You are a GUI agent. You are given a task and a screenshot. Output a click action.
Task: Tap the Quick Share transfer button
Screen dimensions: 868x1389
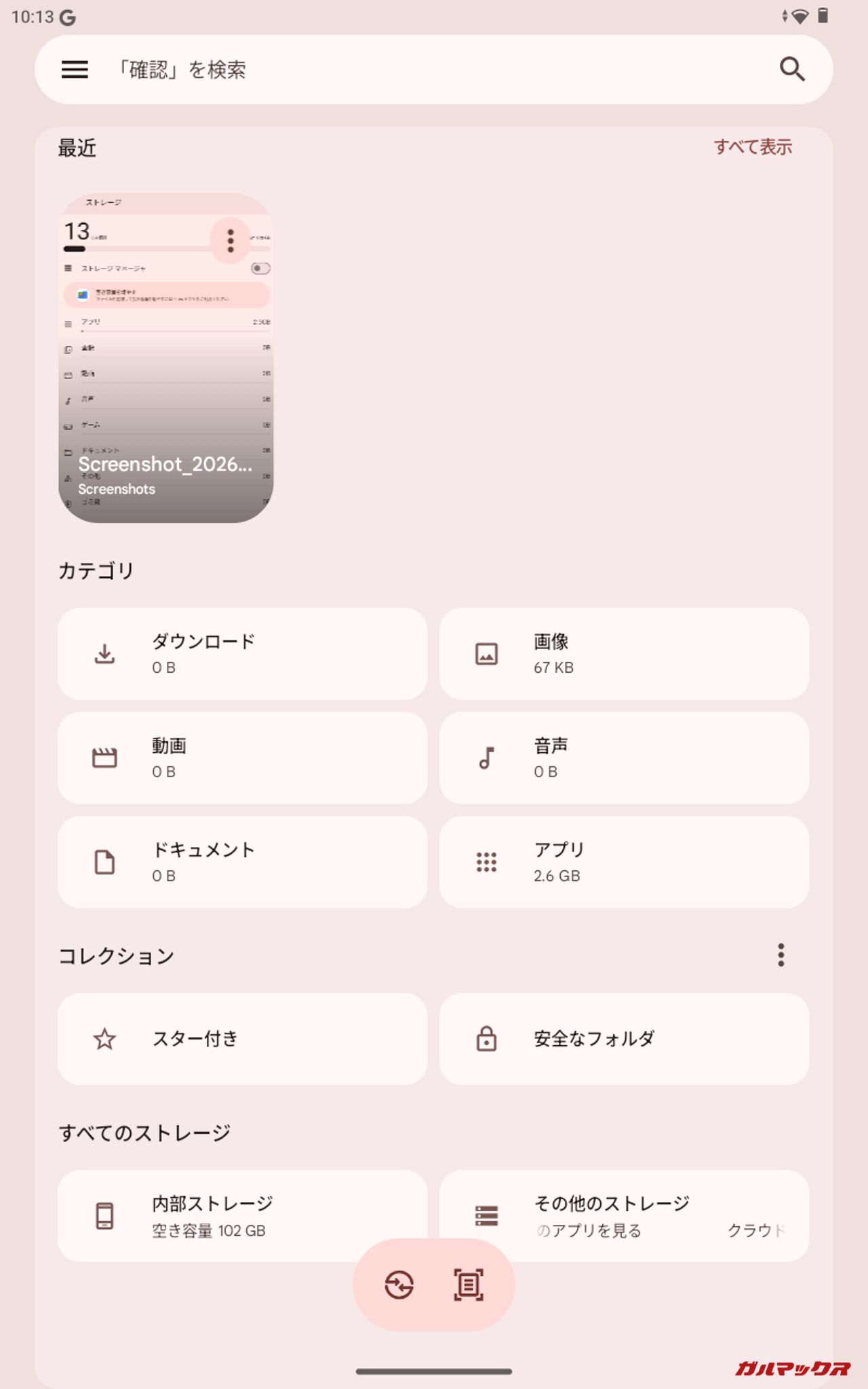click(399, 1285)
